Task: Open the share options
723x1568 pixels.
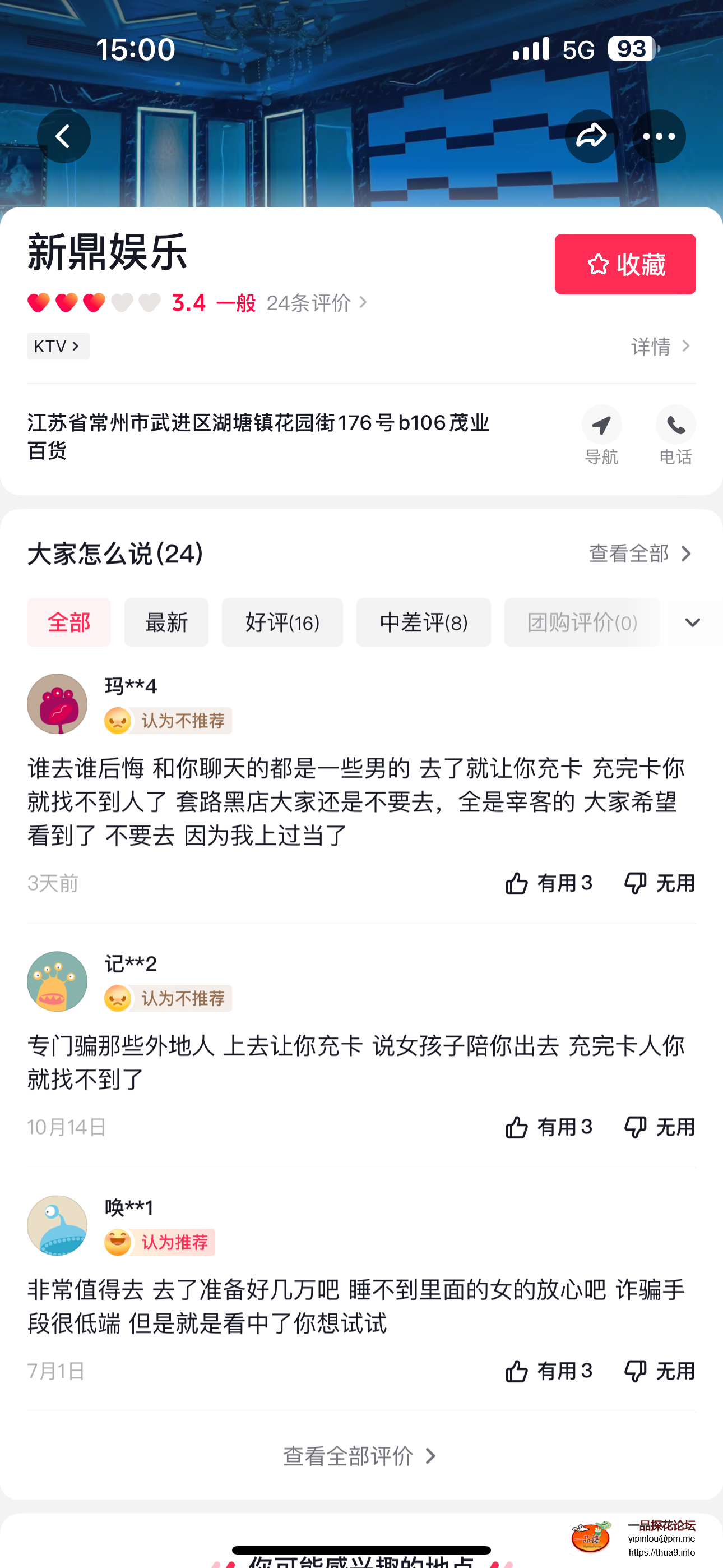Action: (x=591, y=136)
